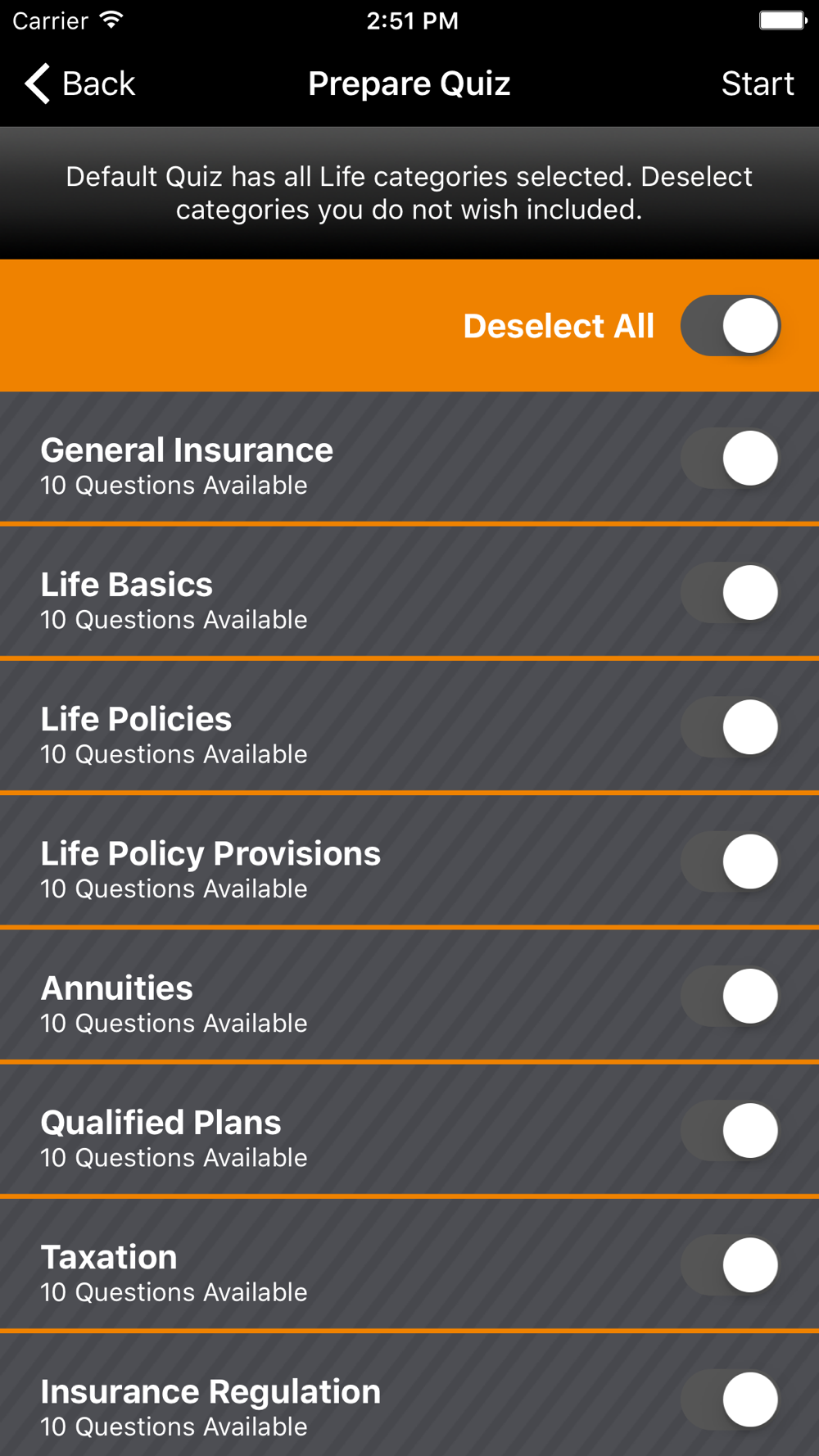This screenshot has width=819, height=1456.
Task: Toggle the Annuities category switch
Action: pos(731,996)
